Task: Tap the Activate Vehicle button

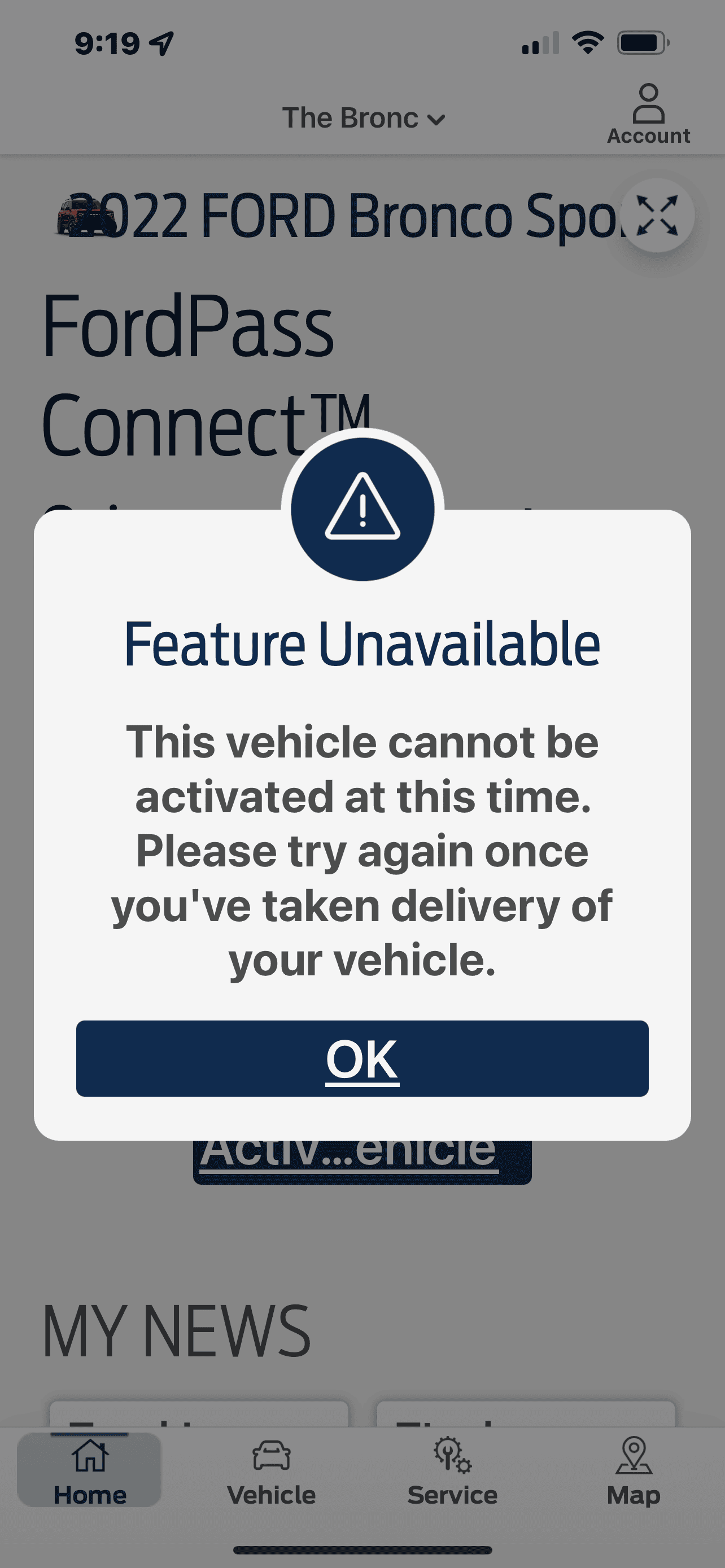Action: tap(362, 1162)
